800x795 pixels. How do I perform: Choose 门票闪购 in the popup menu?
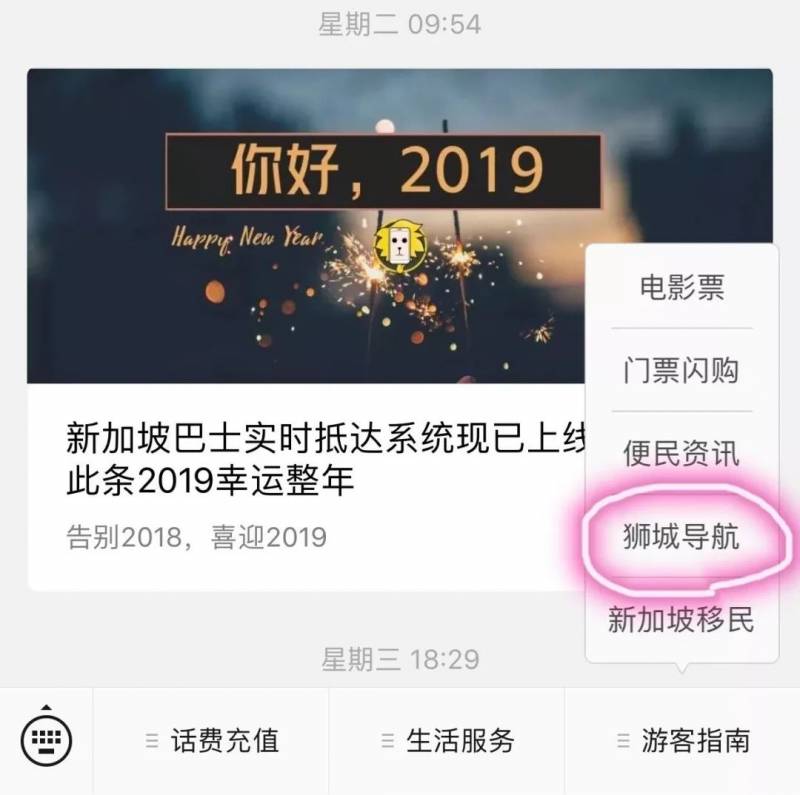(x=682, y=371)
